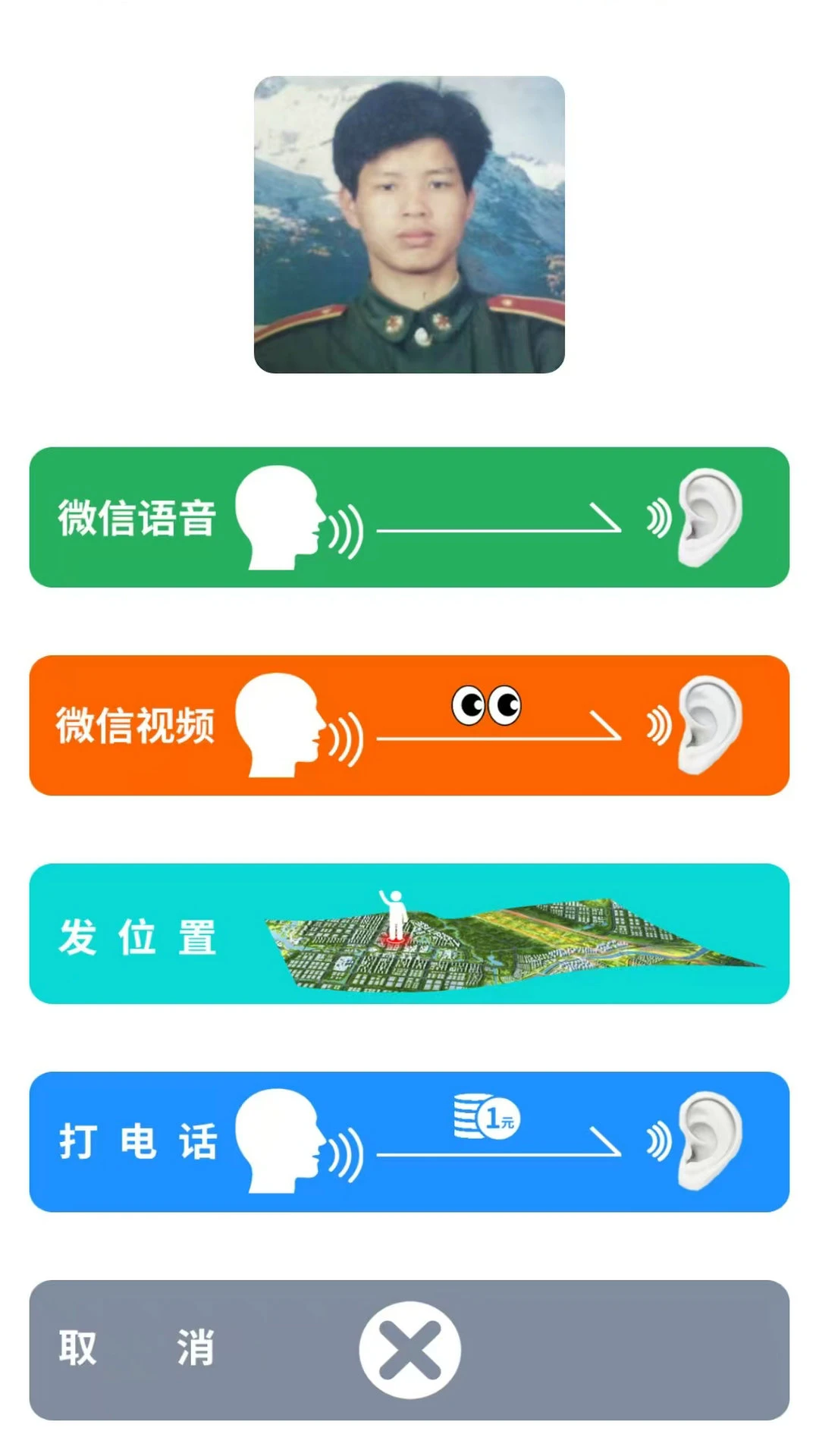Tap the speaking head icon on 打电话 row
Screen dimensions: 819x1456
point(281,1141)
